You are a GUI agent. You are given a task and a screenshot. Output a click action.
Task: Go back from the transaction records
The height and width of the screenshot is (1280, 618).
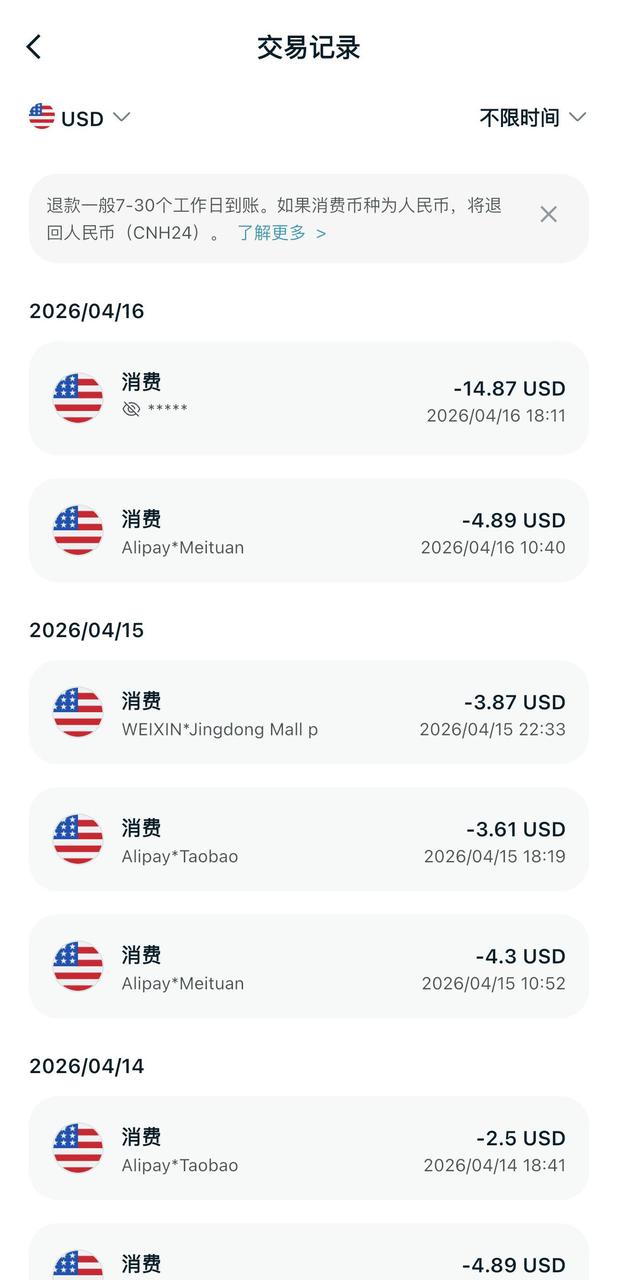pyautogui.click(x=34, y=47)
